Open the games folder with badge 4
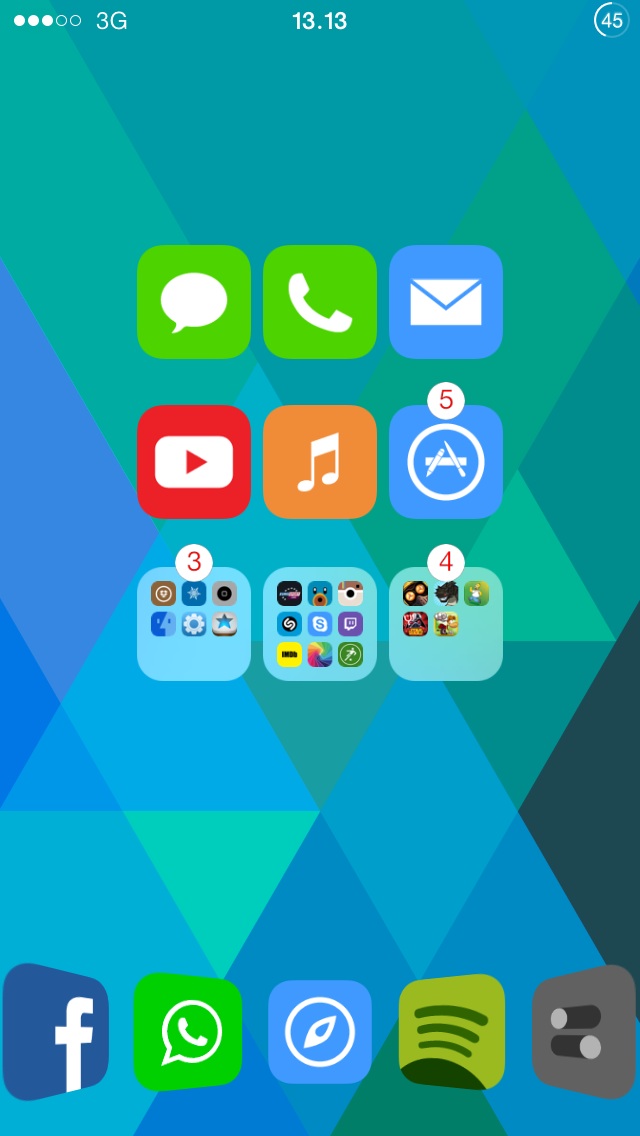Image resolution: width=640 pixels, height=1136 pixels. point(446,624)
